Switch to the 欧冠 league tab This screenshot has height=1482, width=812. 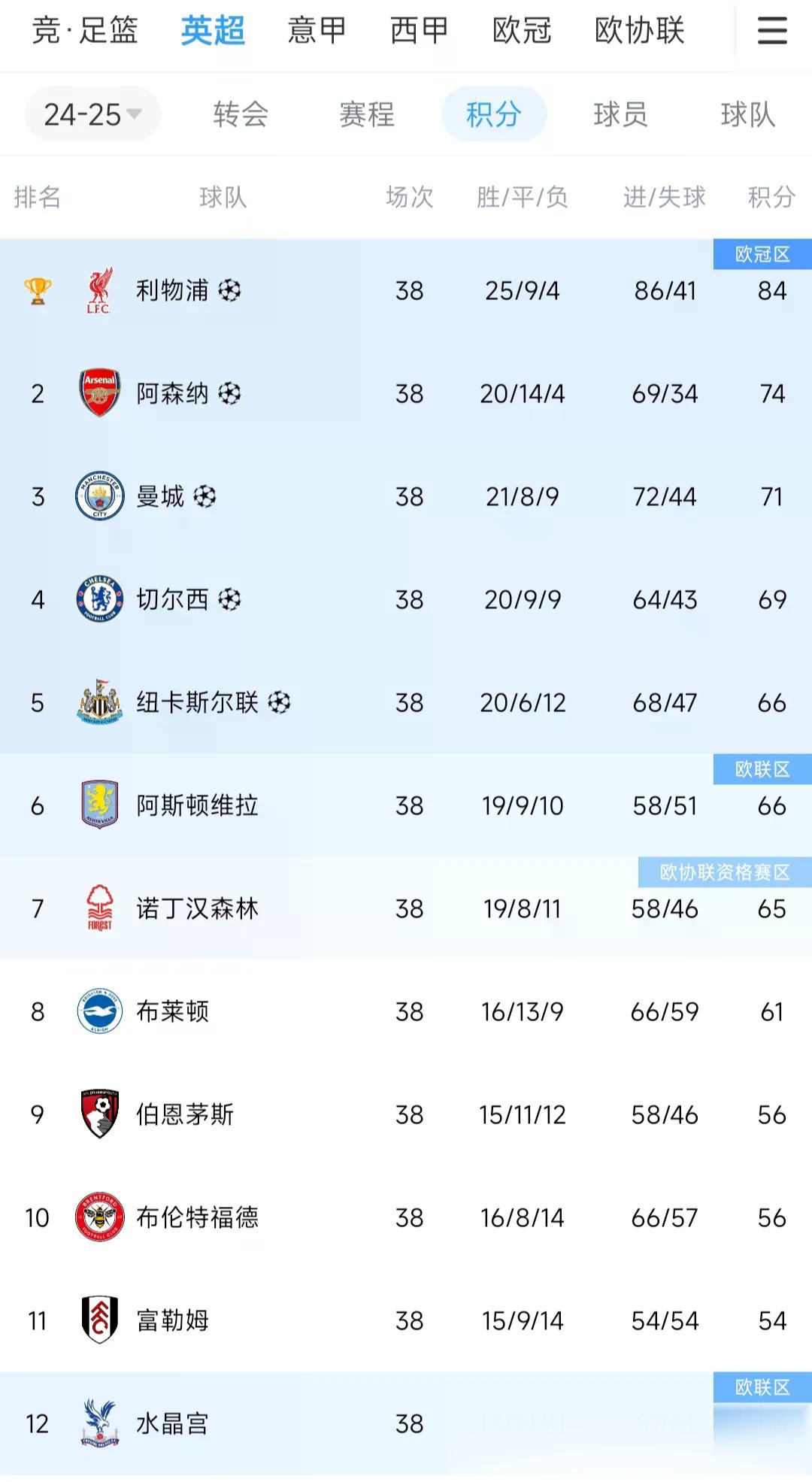[522, 32]
